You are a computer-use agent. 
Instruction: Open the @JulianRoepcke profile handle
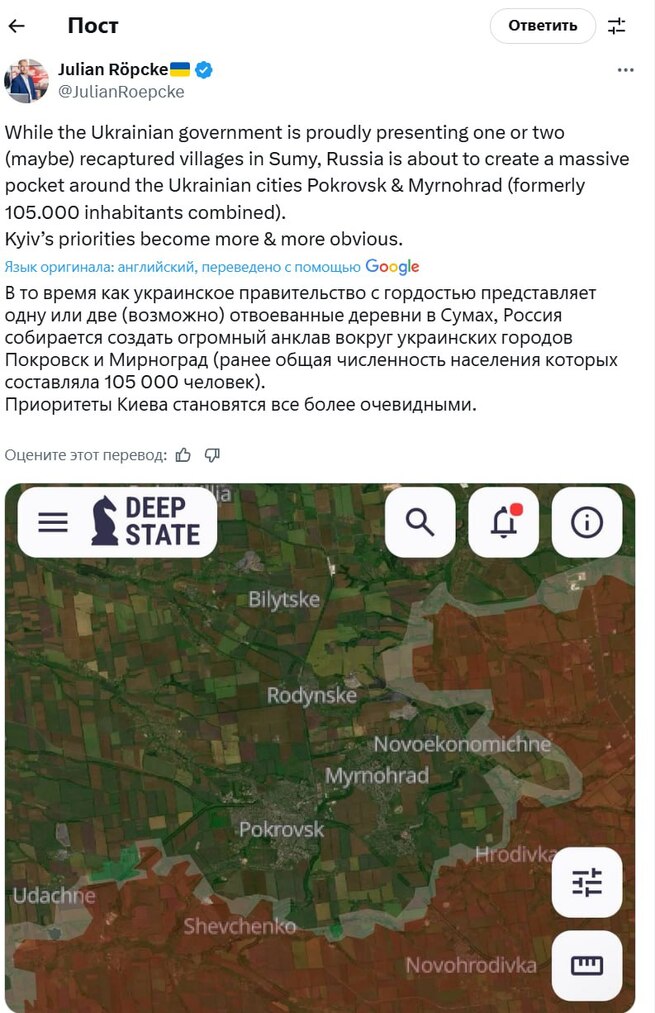coord(121,92)
